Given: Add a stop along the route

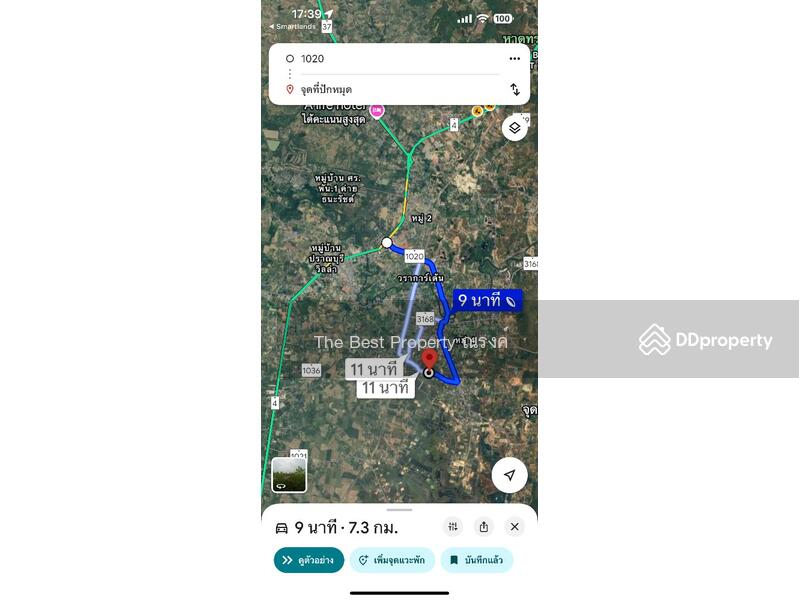Looking at the screenshot, I should [x=391, y=560].
